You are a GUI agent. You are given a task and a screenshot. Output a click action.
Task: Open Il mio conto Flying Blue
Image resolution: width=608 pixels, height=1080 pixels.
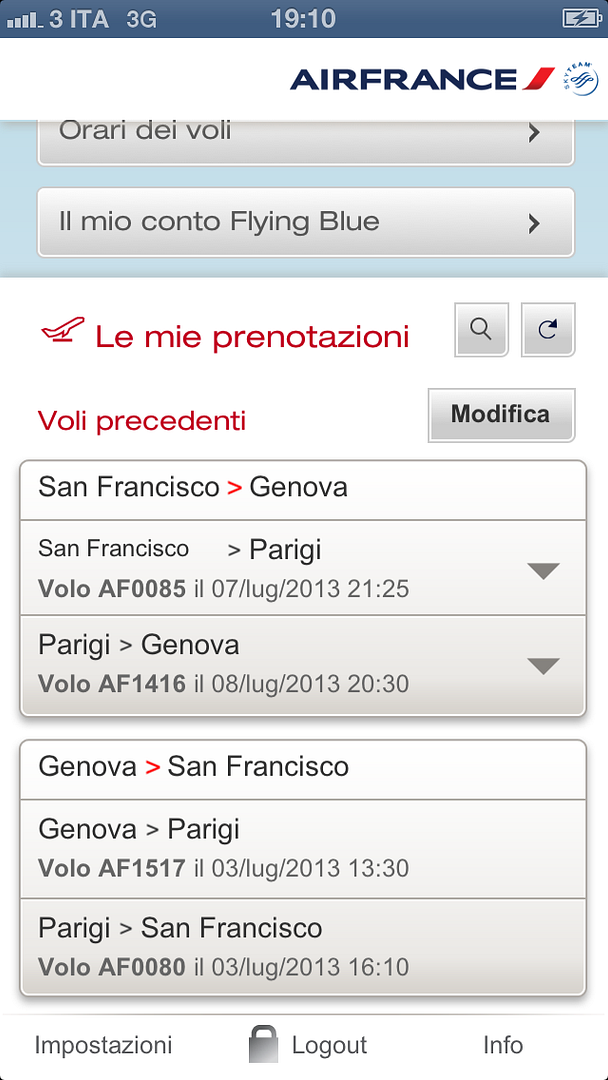(305, 222)
